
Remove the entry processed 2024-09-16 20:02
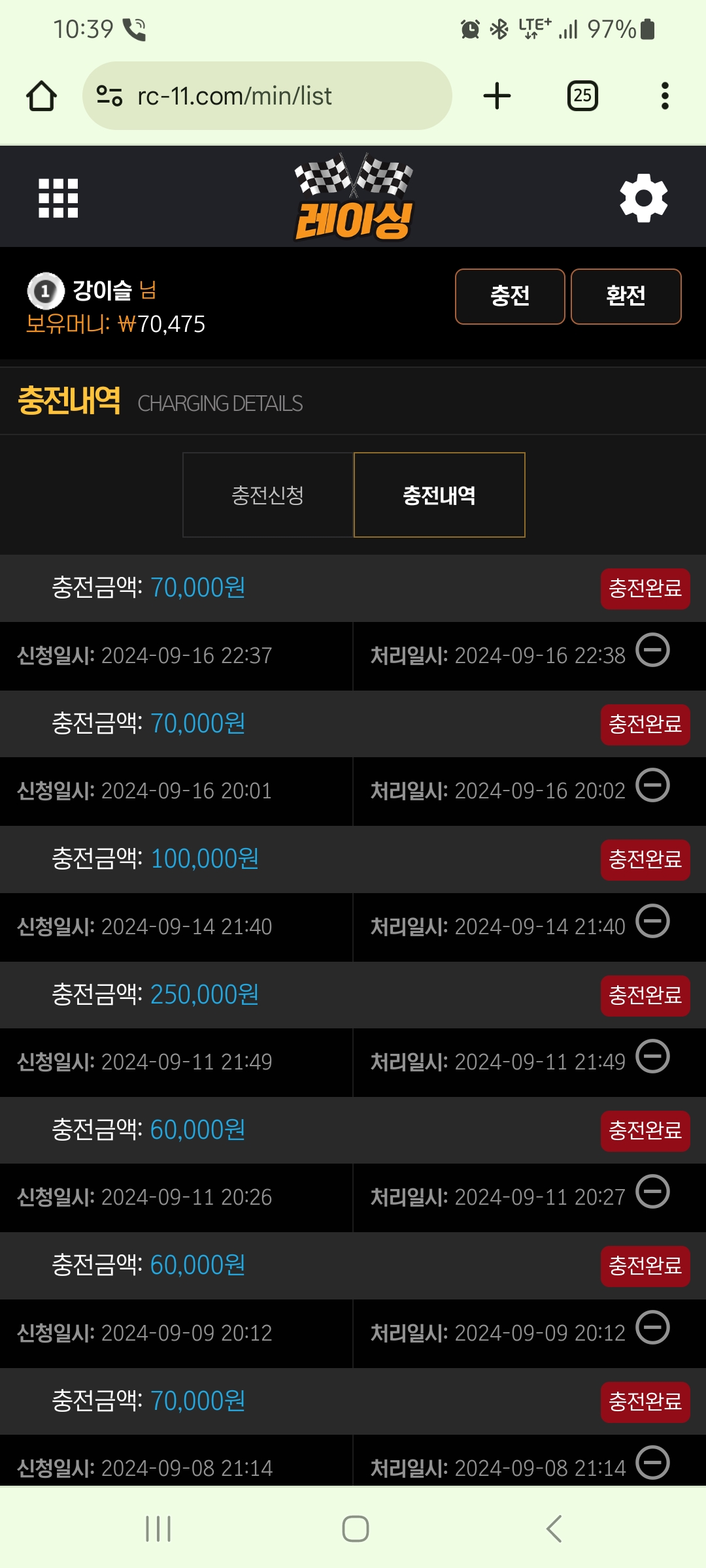click(x=653, y=785)
